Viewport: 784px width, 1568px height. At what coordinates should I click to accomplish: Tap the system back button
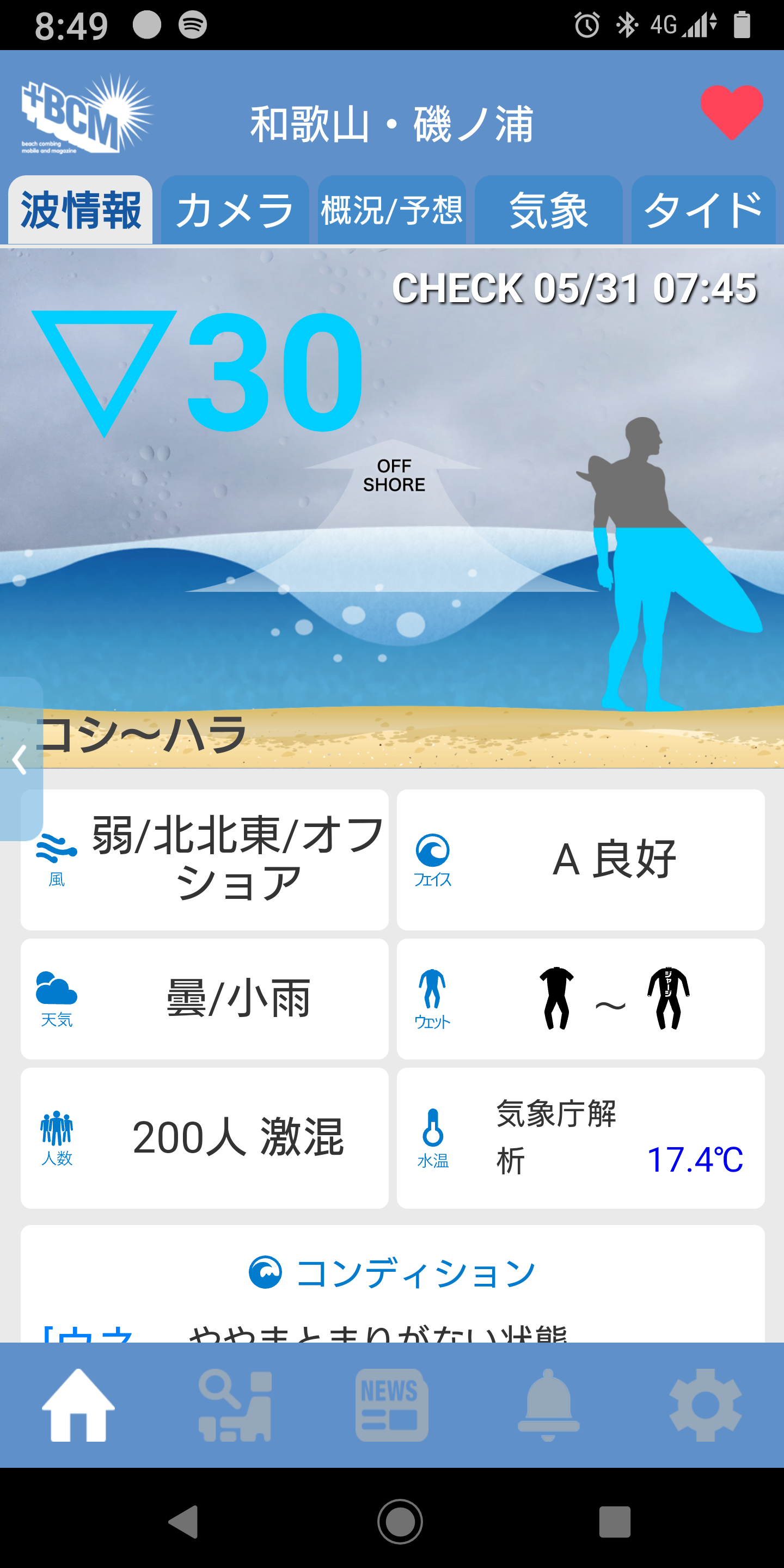(183, 1521)
